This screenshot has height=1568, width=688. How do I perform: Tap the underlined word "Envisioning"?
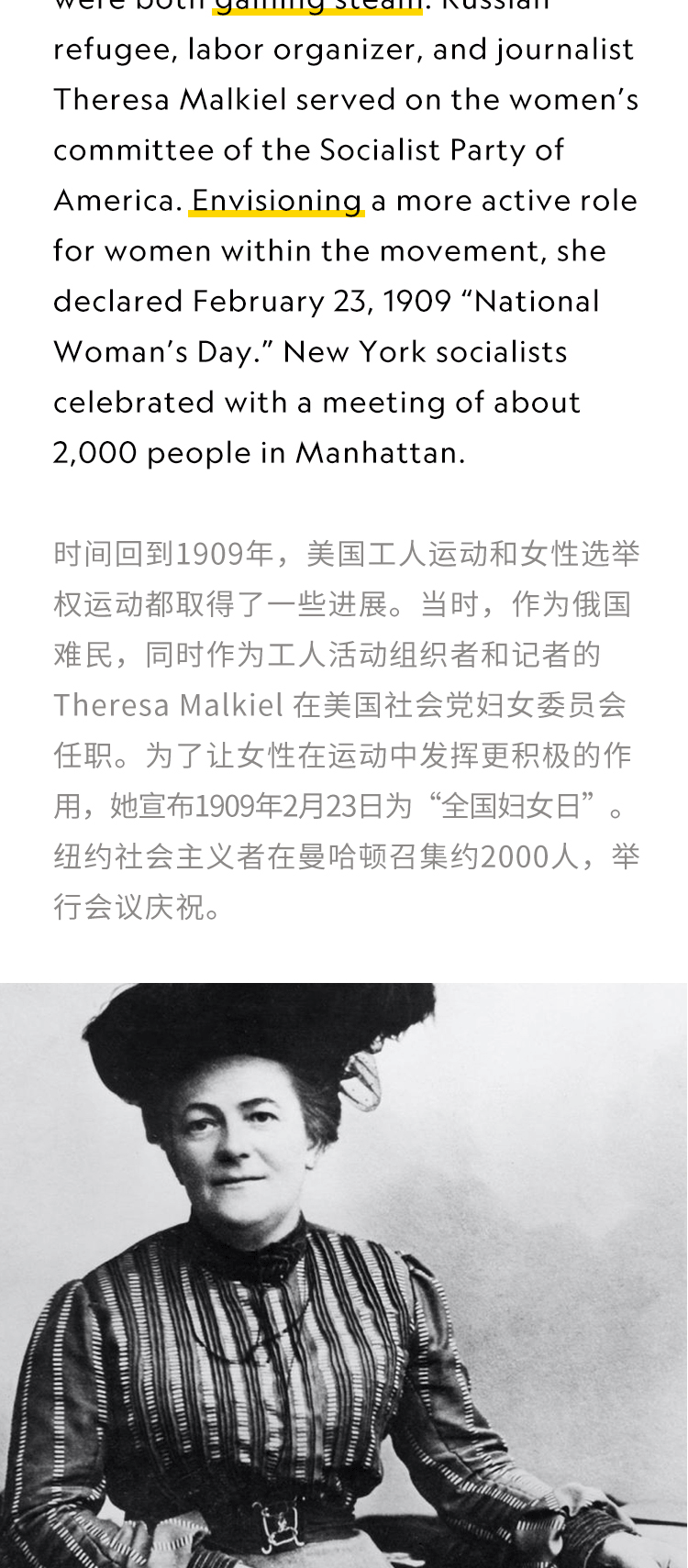[276, 201]
